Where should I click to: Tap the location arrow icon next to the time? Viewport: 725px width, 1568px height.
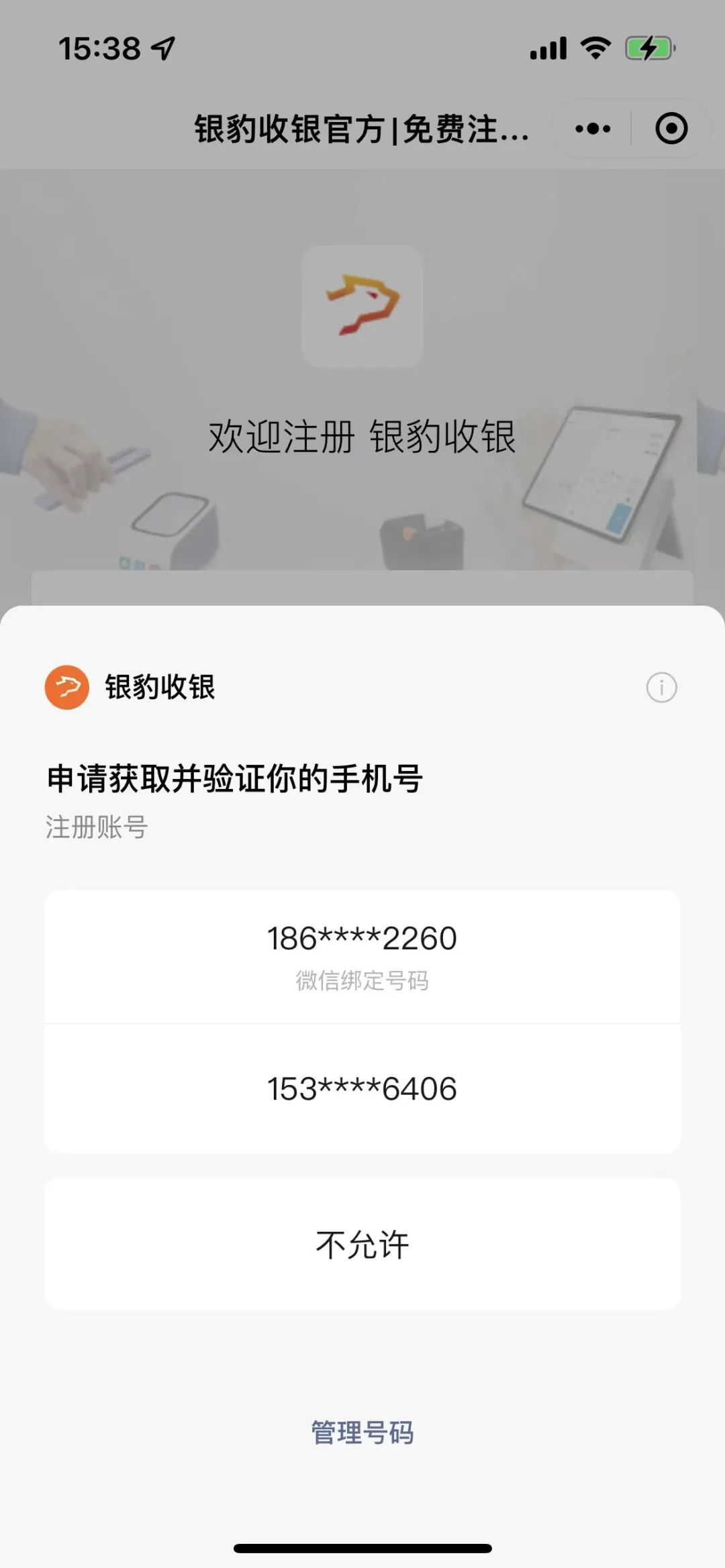161,48
